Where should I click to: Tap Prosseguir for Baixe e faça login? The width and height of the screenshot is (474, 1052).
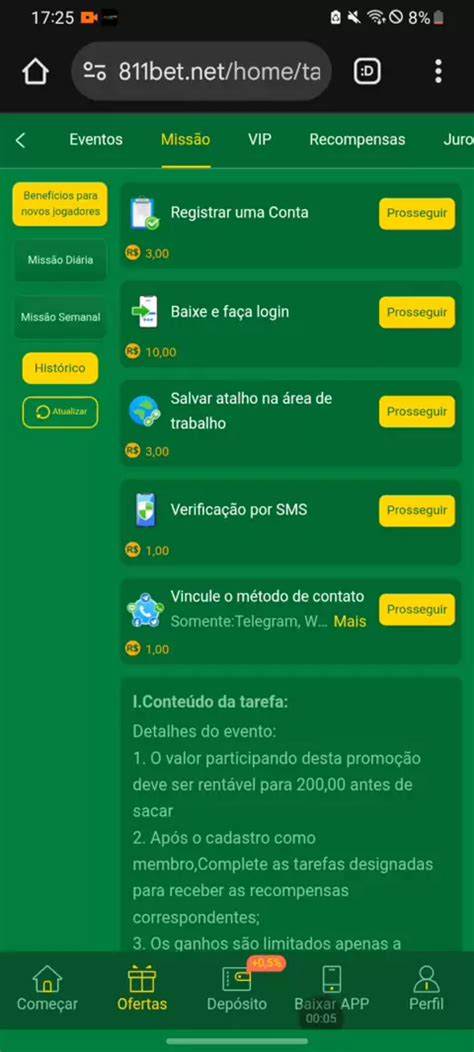pyautogui.click(x=417, y=313)
